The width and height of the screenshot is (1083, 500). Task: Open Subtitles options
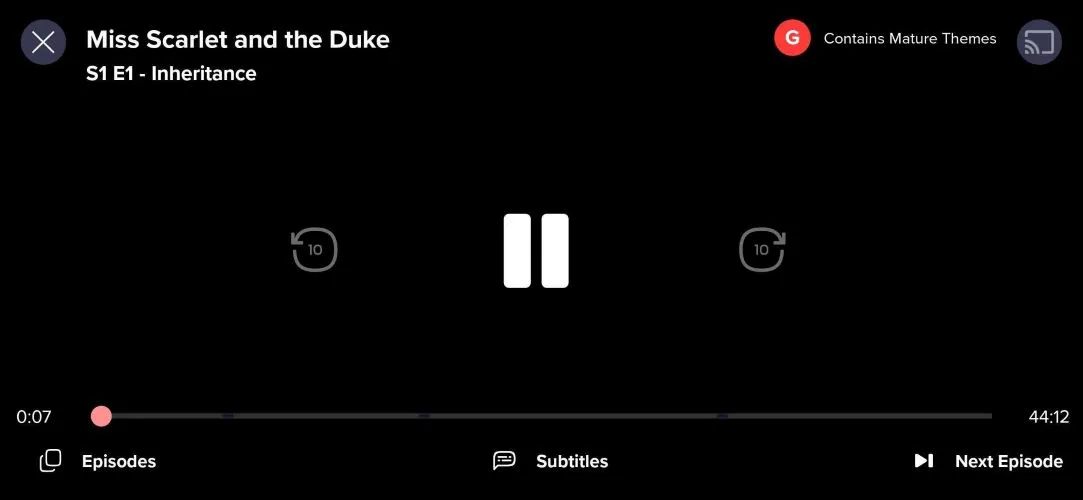click(x=551, y=461)
